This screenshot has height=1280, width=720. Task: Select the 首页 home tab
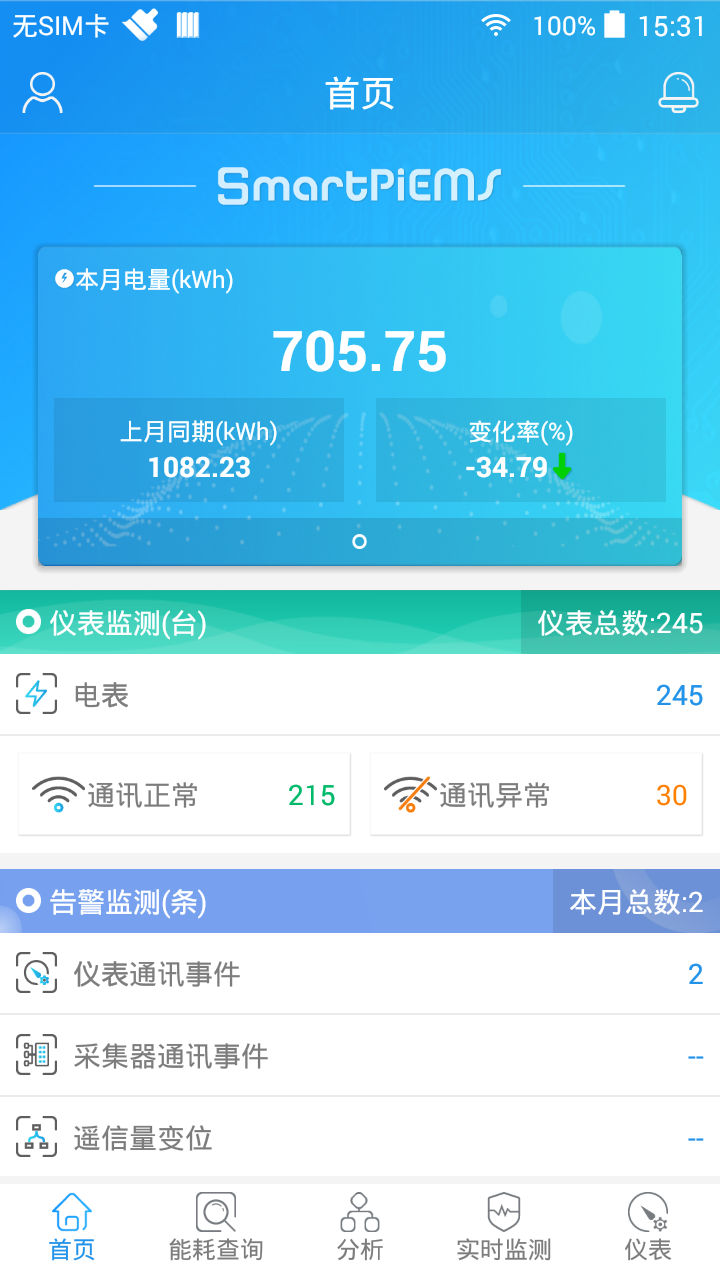[x=71, y=1227]
